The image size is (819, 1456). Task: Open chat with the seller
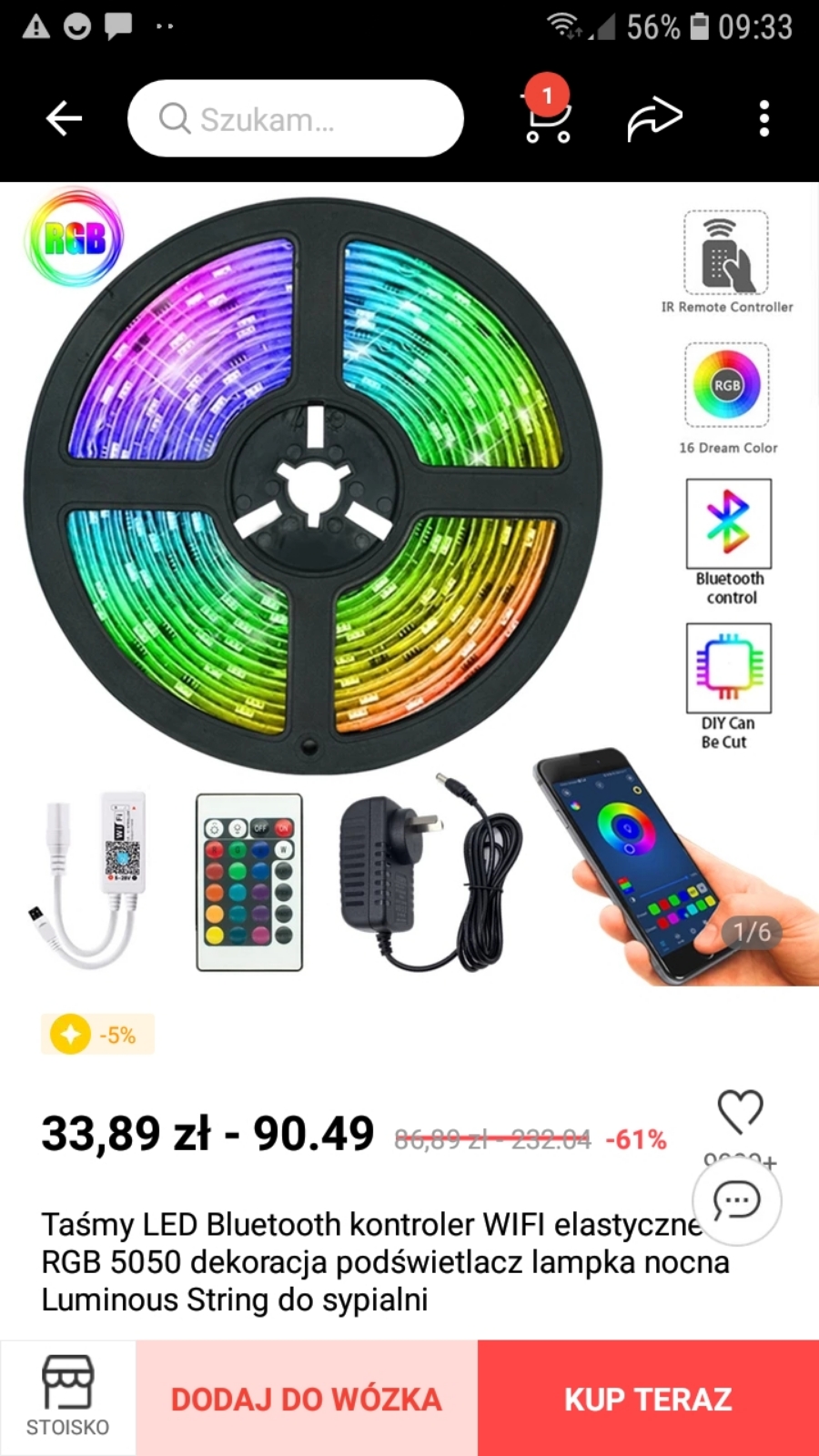click(737, 1201)
